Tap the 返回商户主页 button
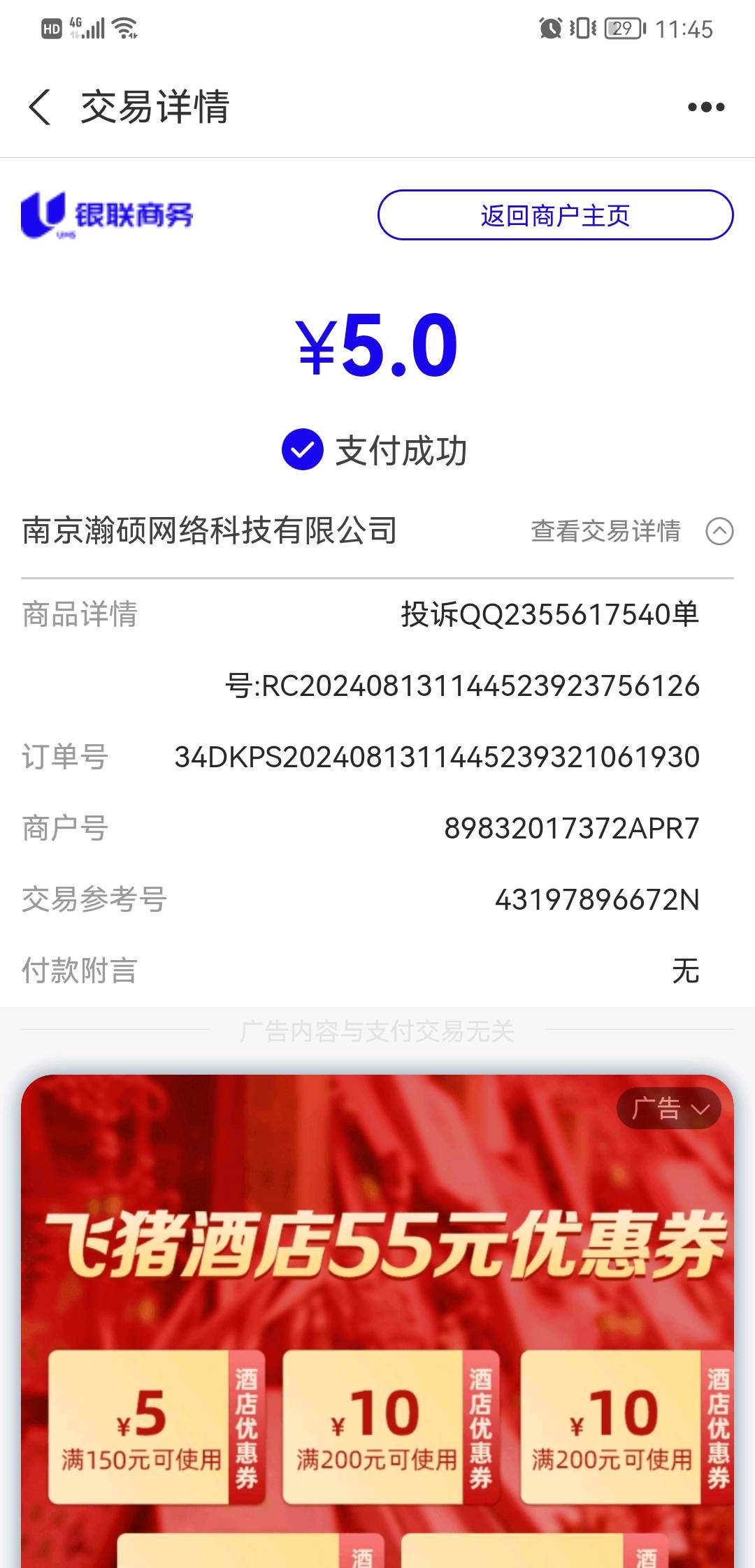Screen dimensions: 755x1568 click(x=555, y=215)
